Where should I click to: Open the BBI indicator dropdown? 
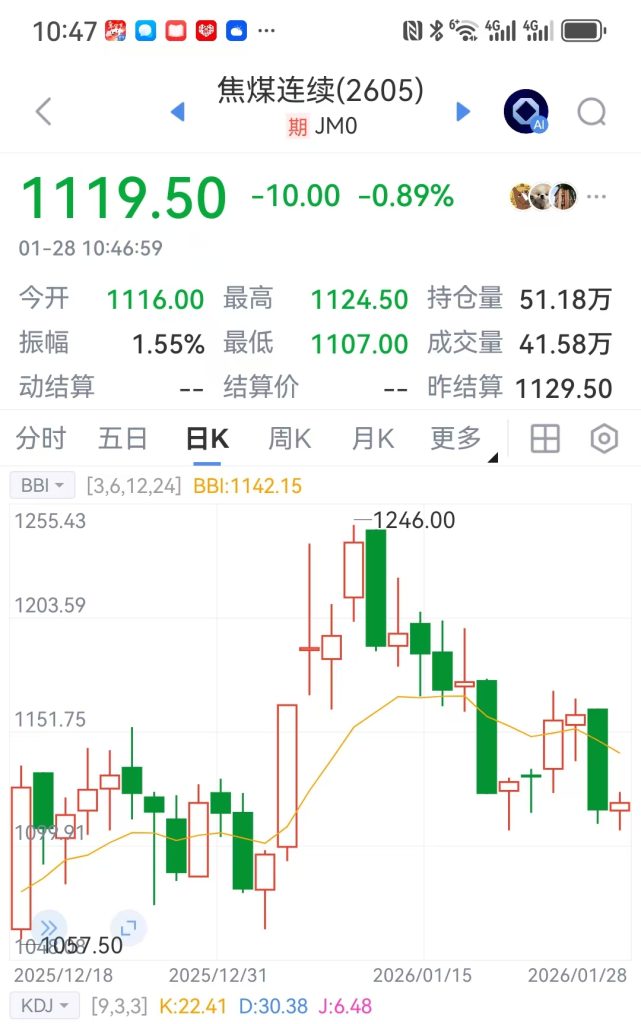tap(43, 486)
